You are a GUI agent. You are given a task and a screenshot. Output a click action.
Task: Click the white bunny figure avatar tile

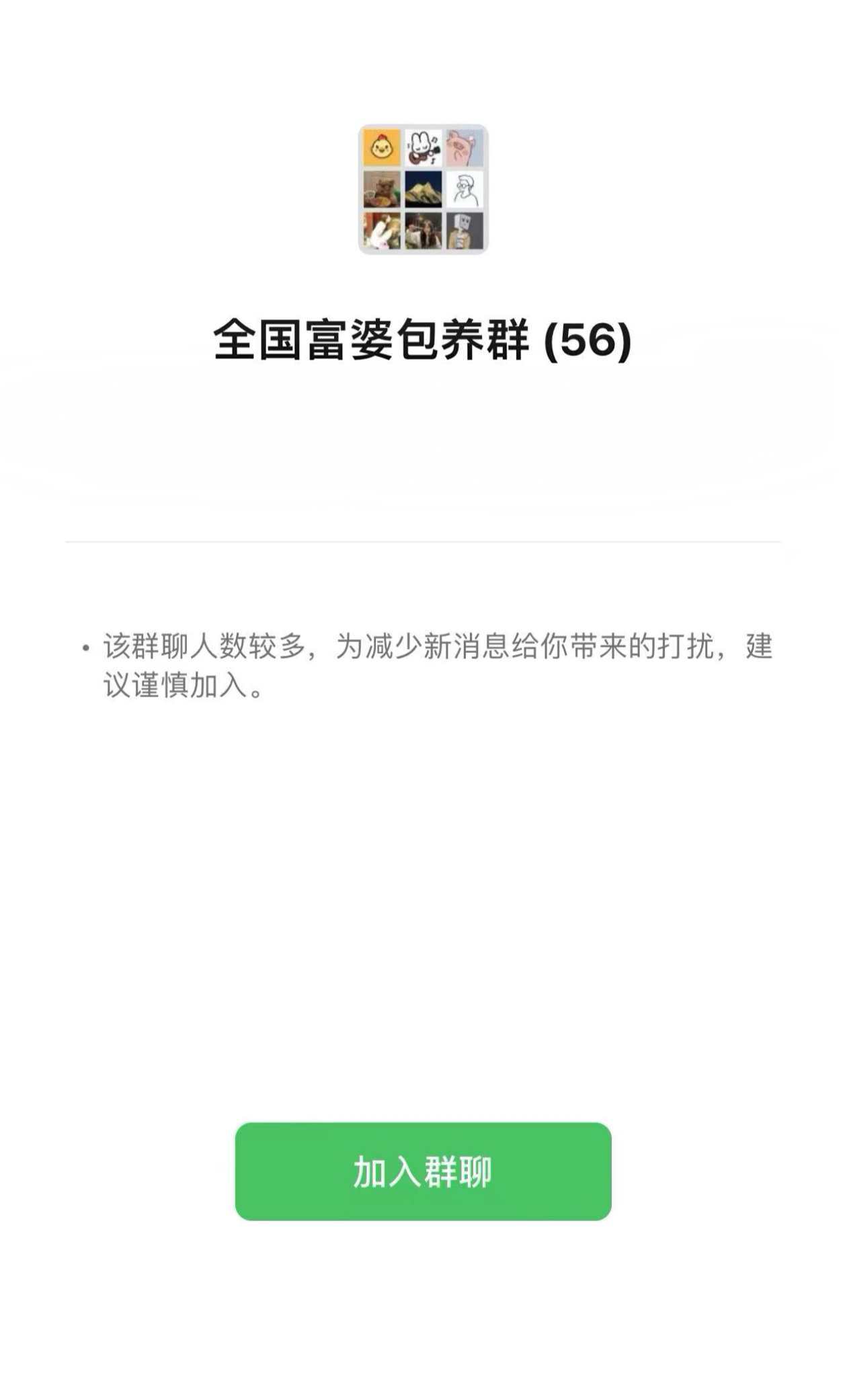[x=382, y=231]
